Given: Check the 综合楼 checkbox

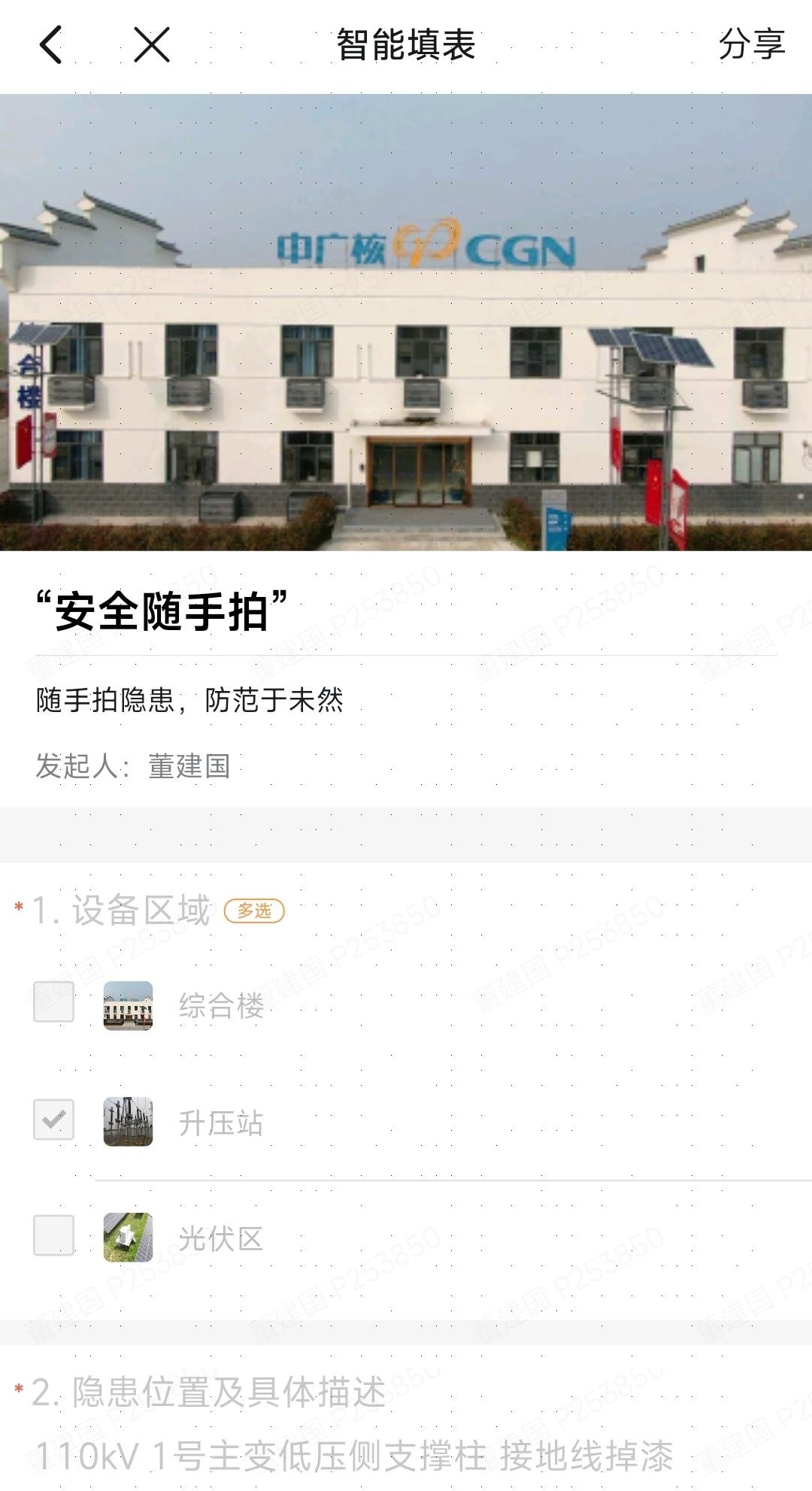Looking at the screenshot, I should pyautogui.click(x=53, y=1002).
